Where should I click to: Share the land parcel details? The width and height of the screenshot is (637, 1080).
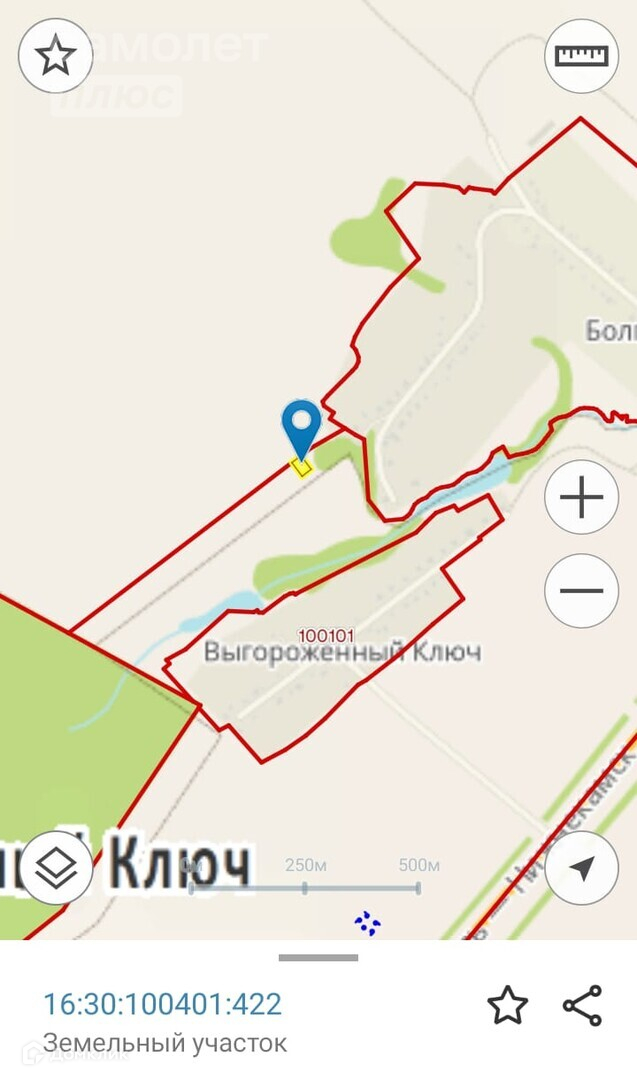coord(582,1005)
